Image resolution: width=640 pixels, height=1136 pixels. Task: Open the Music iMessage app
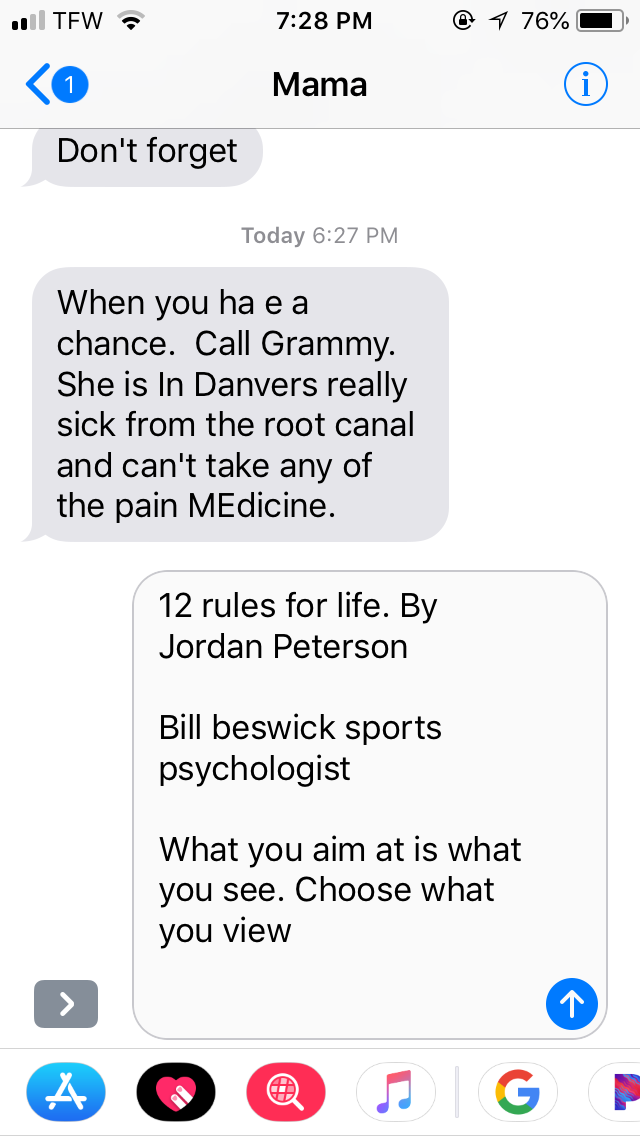coord(396,1090)
